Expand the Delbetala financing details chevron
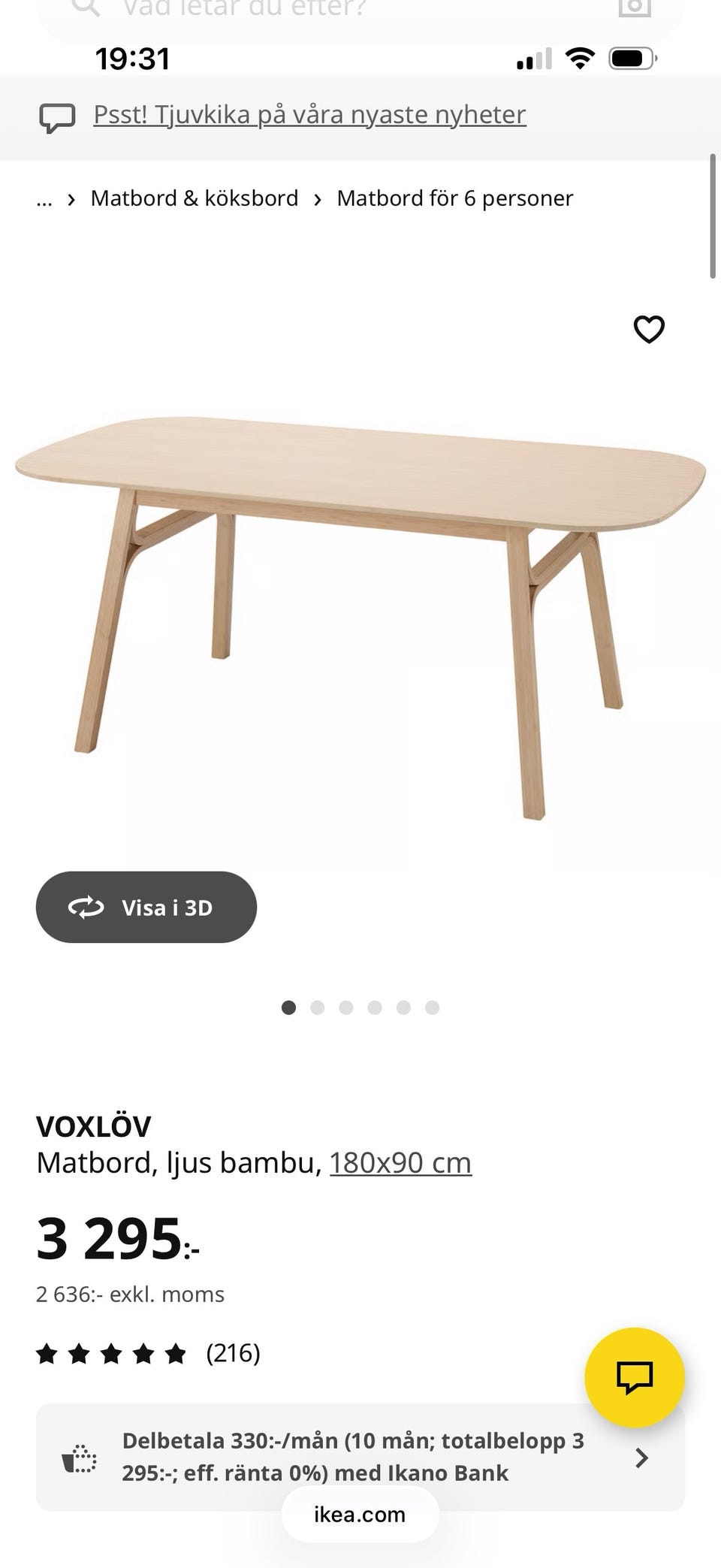The image size is (721, 1568). coord(642,1456)
